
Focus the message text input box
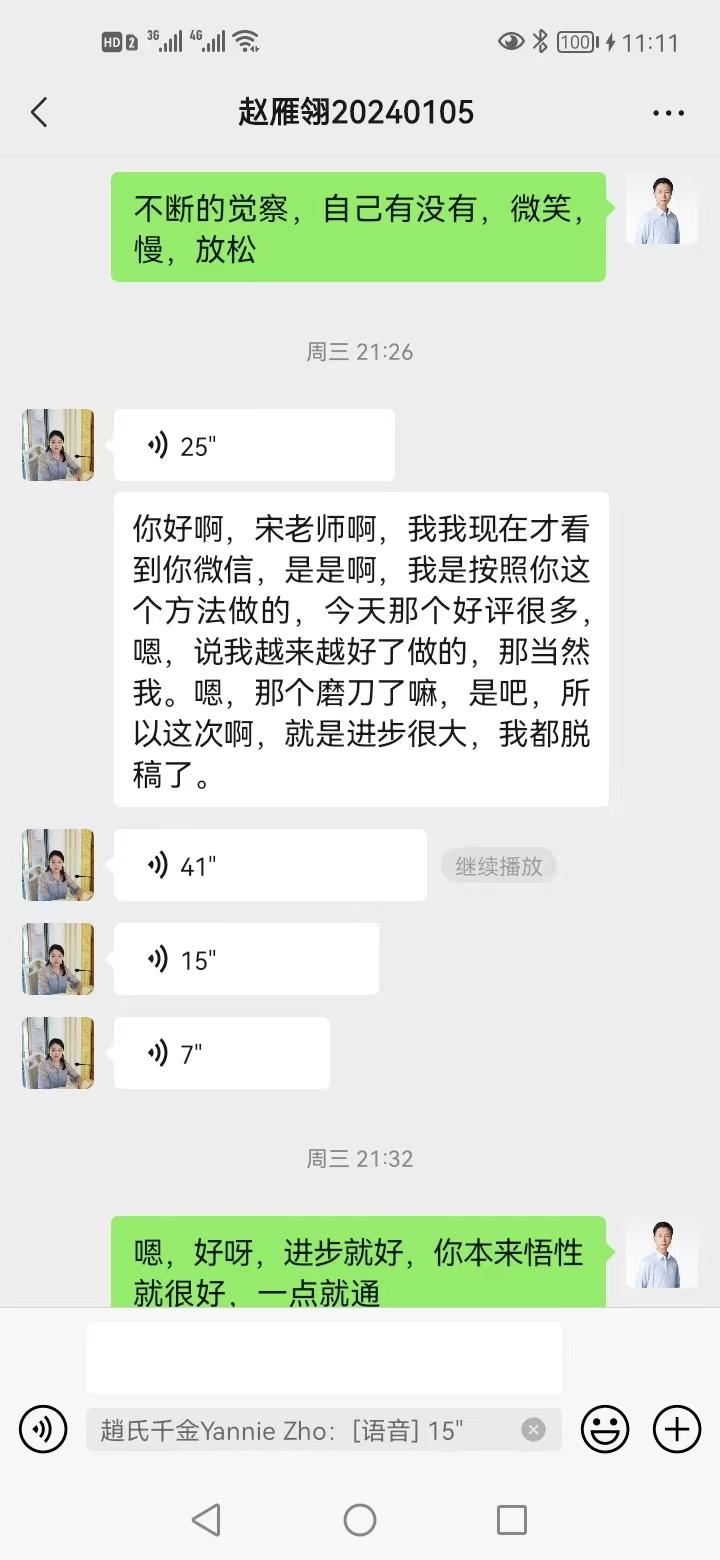click(x=323, y=1358)
